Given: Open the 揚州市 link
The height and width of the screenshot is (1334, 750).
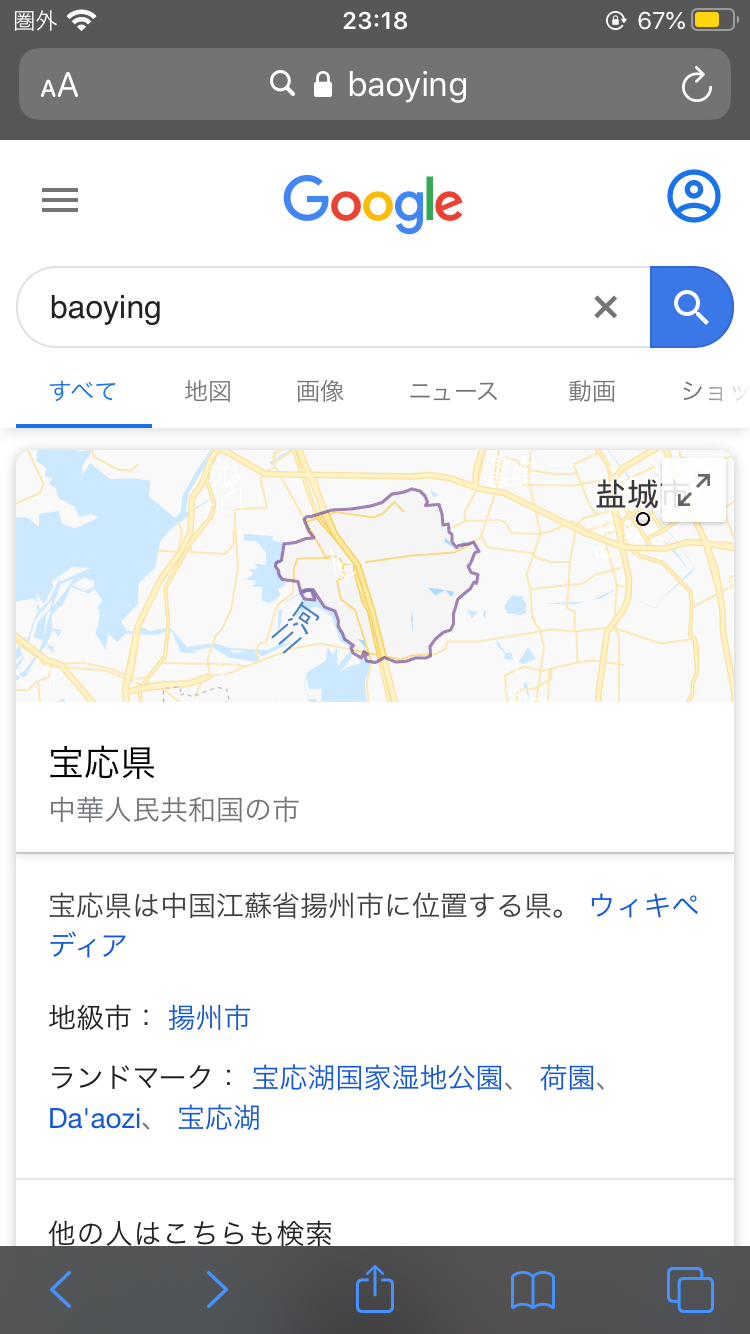Looking at the screenshot, I should 209,1018.
